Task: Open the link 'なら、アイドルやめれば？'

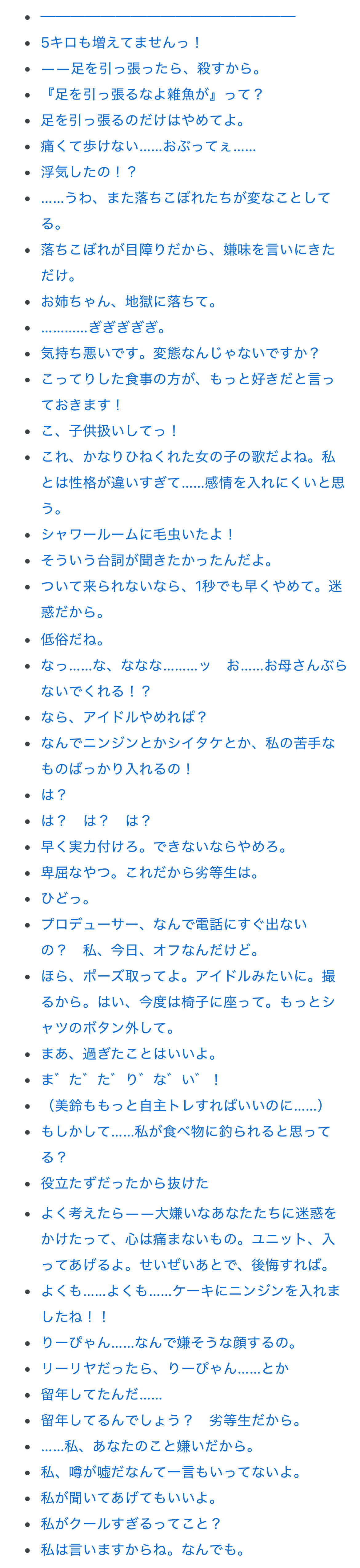Action: (124, 717)
